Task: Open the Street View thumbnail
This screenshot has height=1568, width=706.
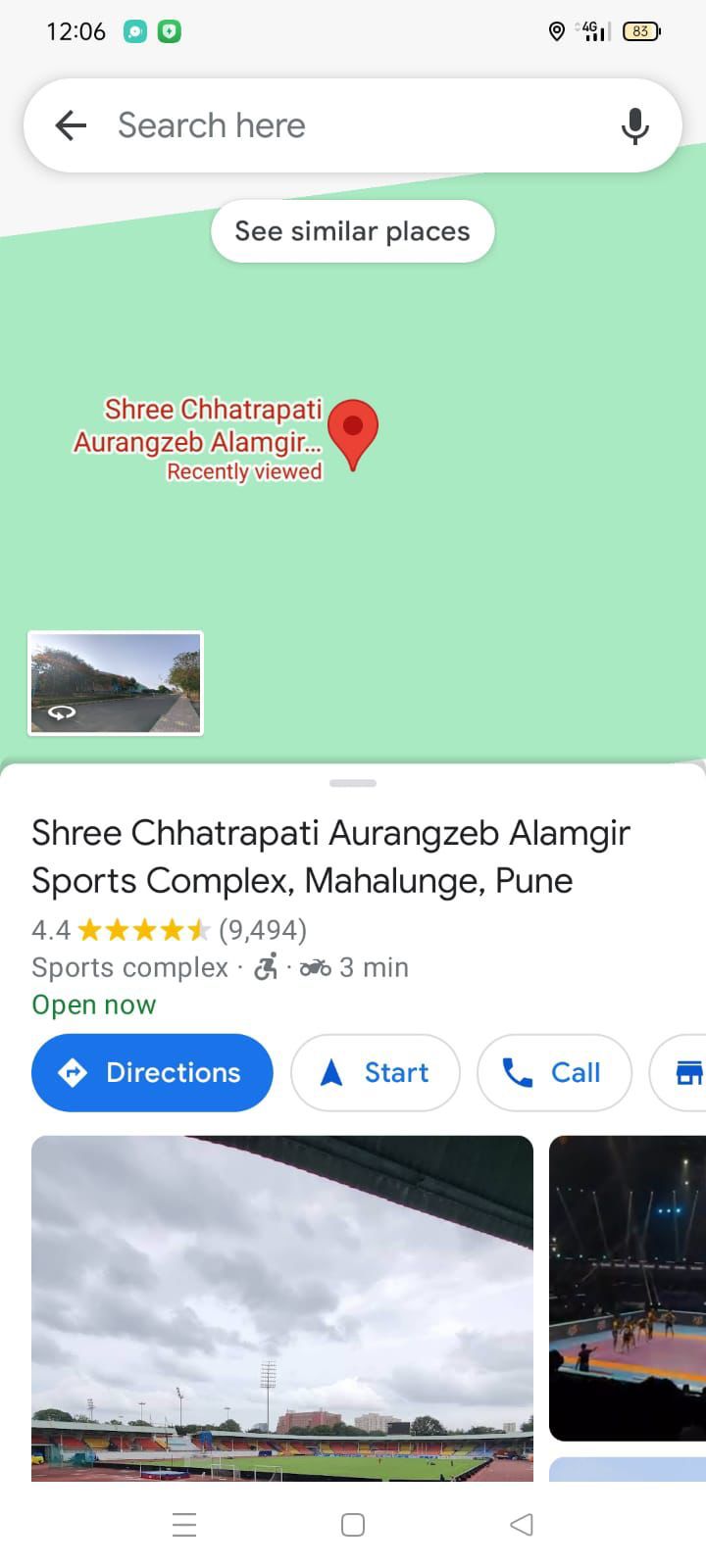Action: point(116,683)
